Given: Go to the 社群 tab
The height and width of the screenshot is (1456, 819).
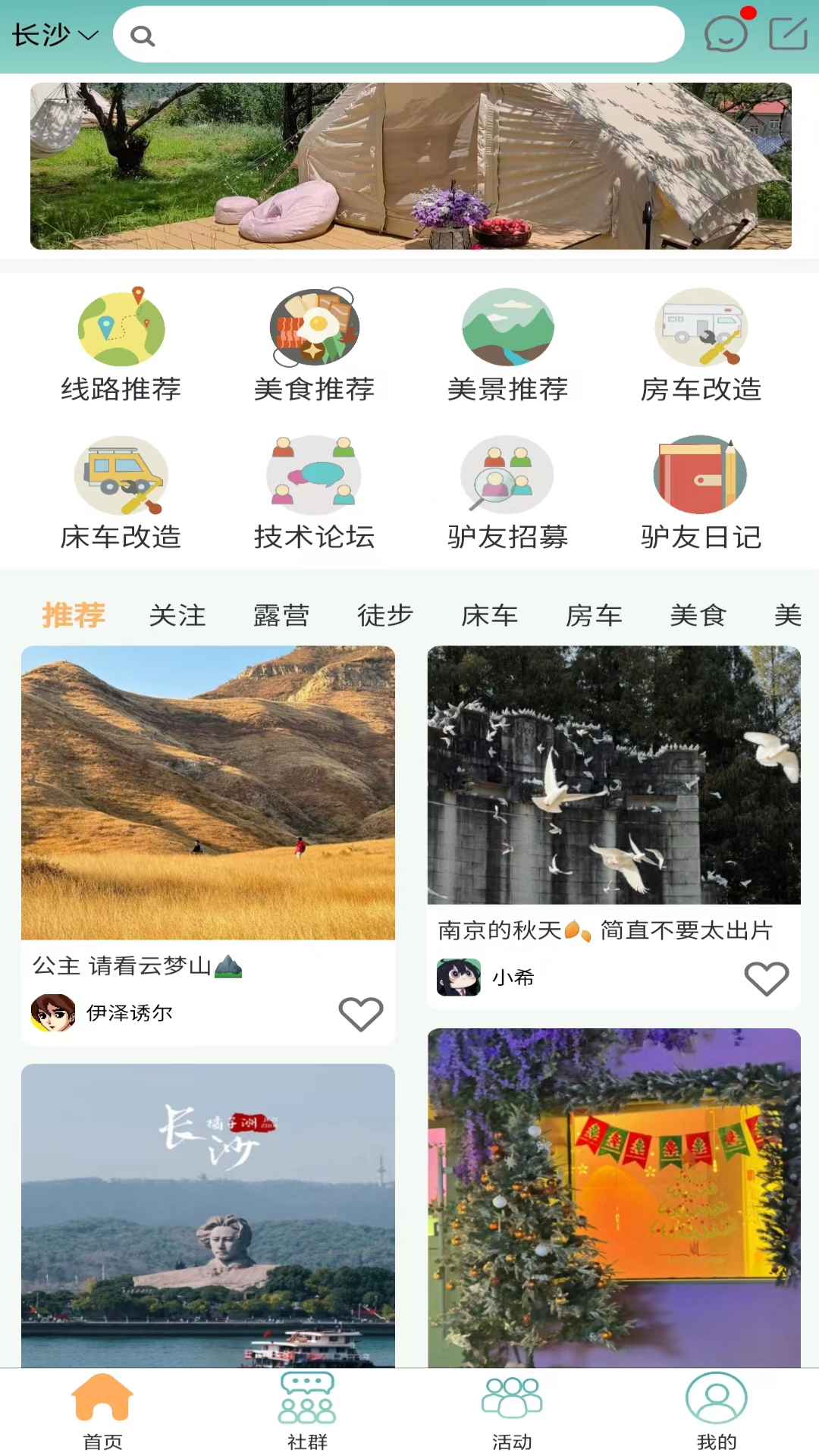Looking at the screenshot, I should pos(307,1410).
